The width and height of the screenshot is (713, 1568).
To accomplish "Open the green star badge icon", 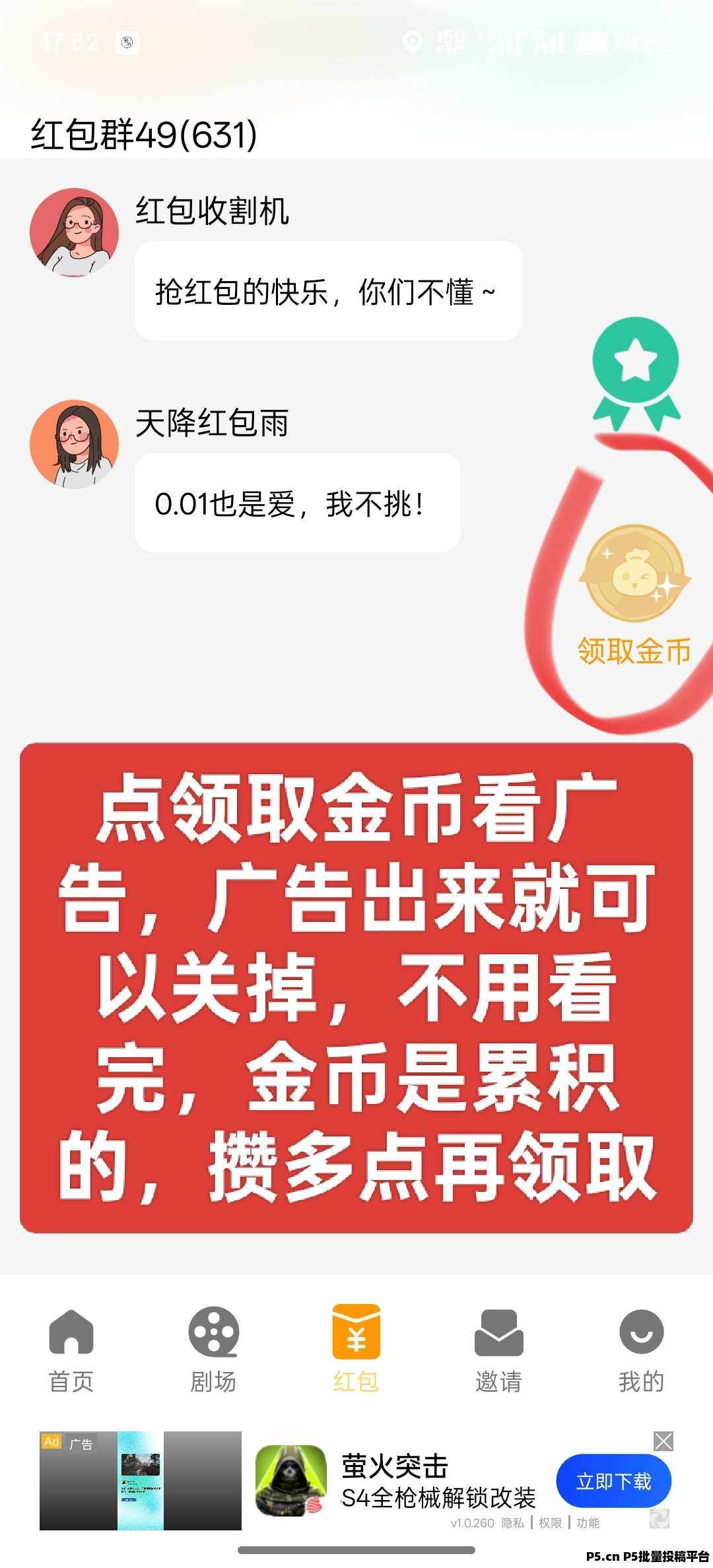I will tap(636, 371).
